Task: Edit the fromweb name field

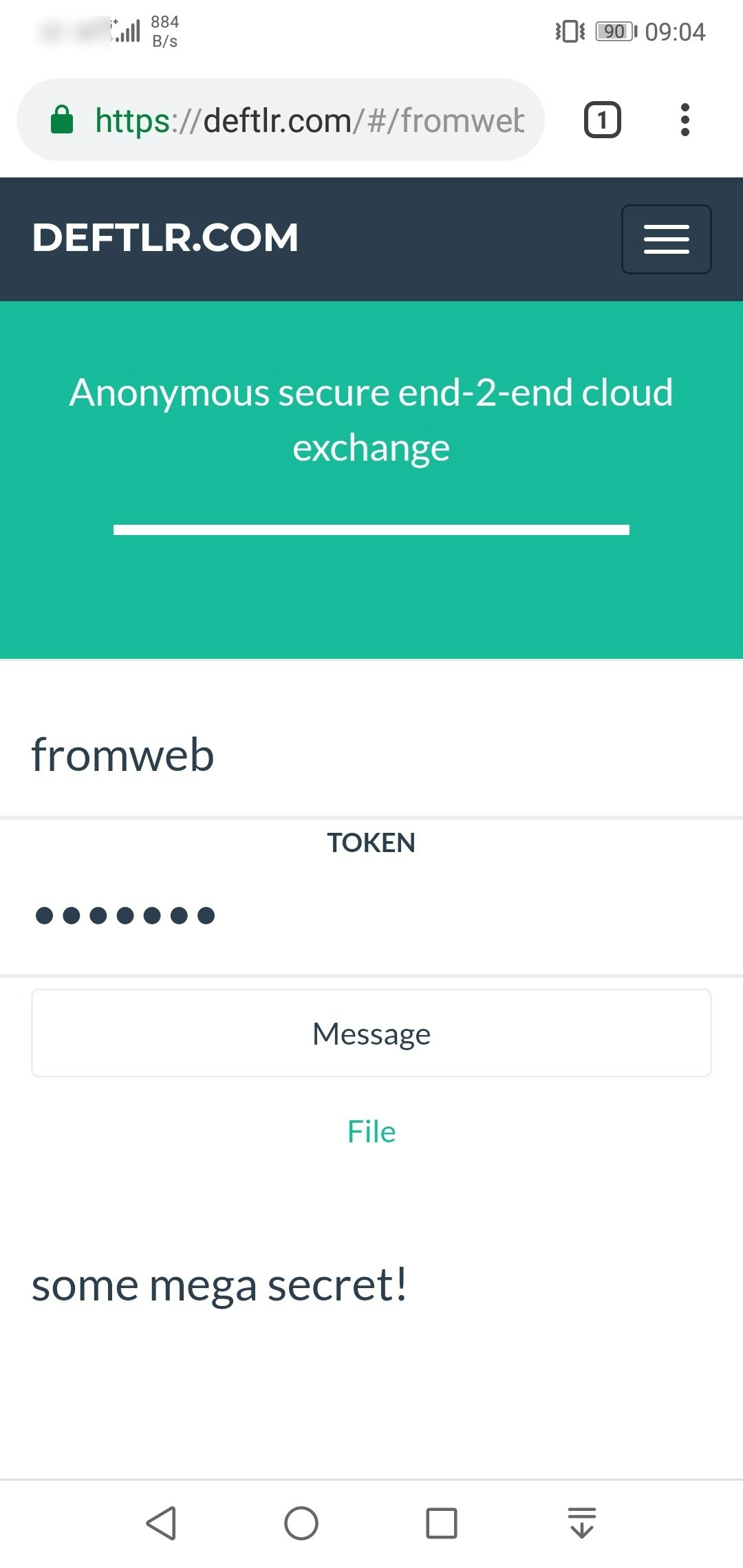Action: pos(371,755)
